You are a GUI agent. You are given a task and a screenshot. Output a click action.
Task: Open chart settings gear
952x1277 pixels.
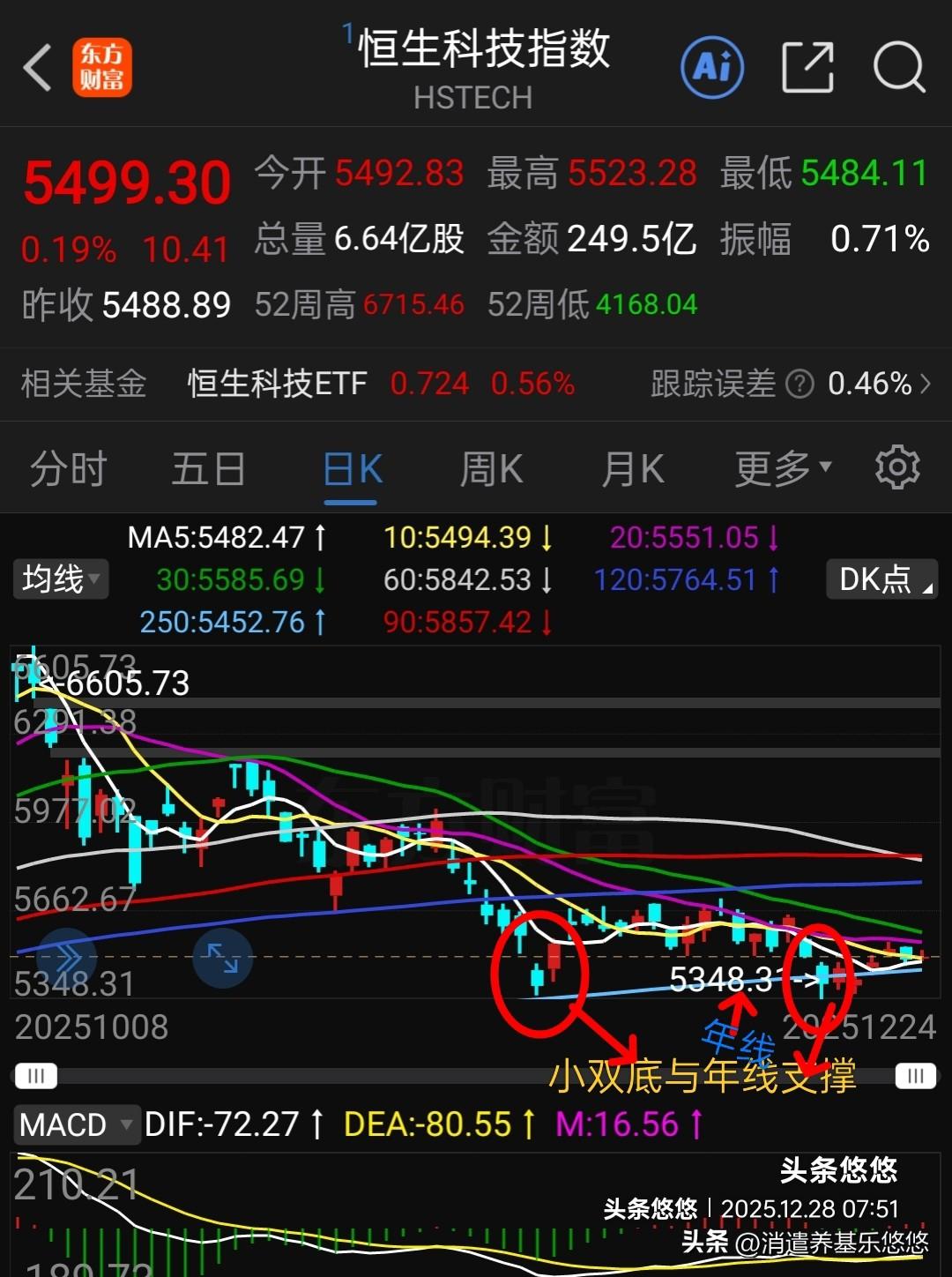(x=897, y=467)
